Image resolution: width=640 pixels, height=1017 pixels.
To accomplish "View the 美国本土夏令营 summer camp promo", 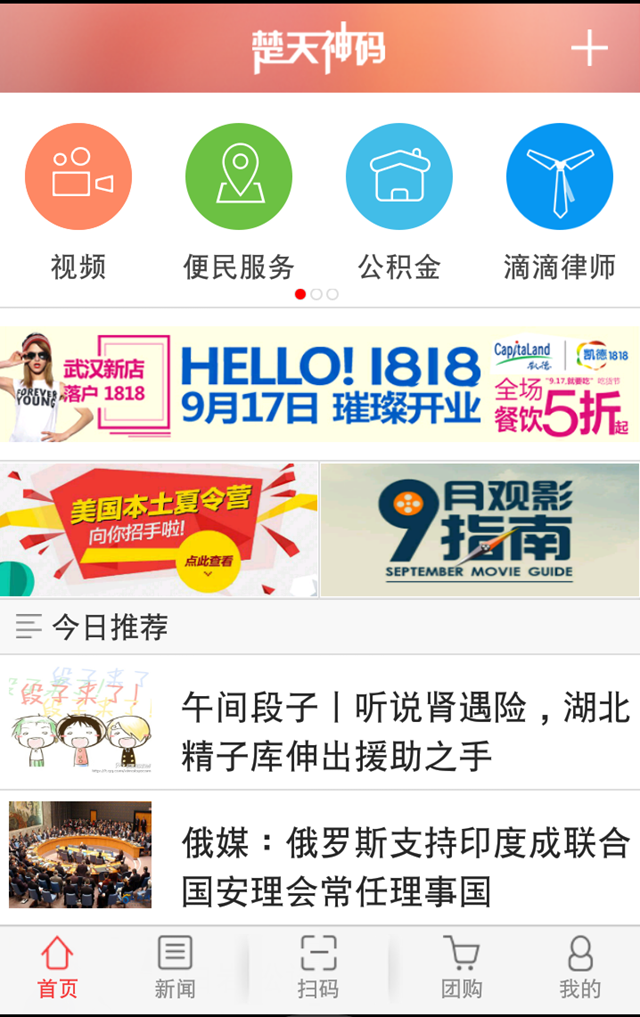I will 159,529.
